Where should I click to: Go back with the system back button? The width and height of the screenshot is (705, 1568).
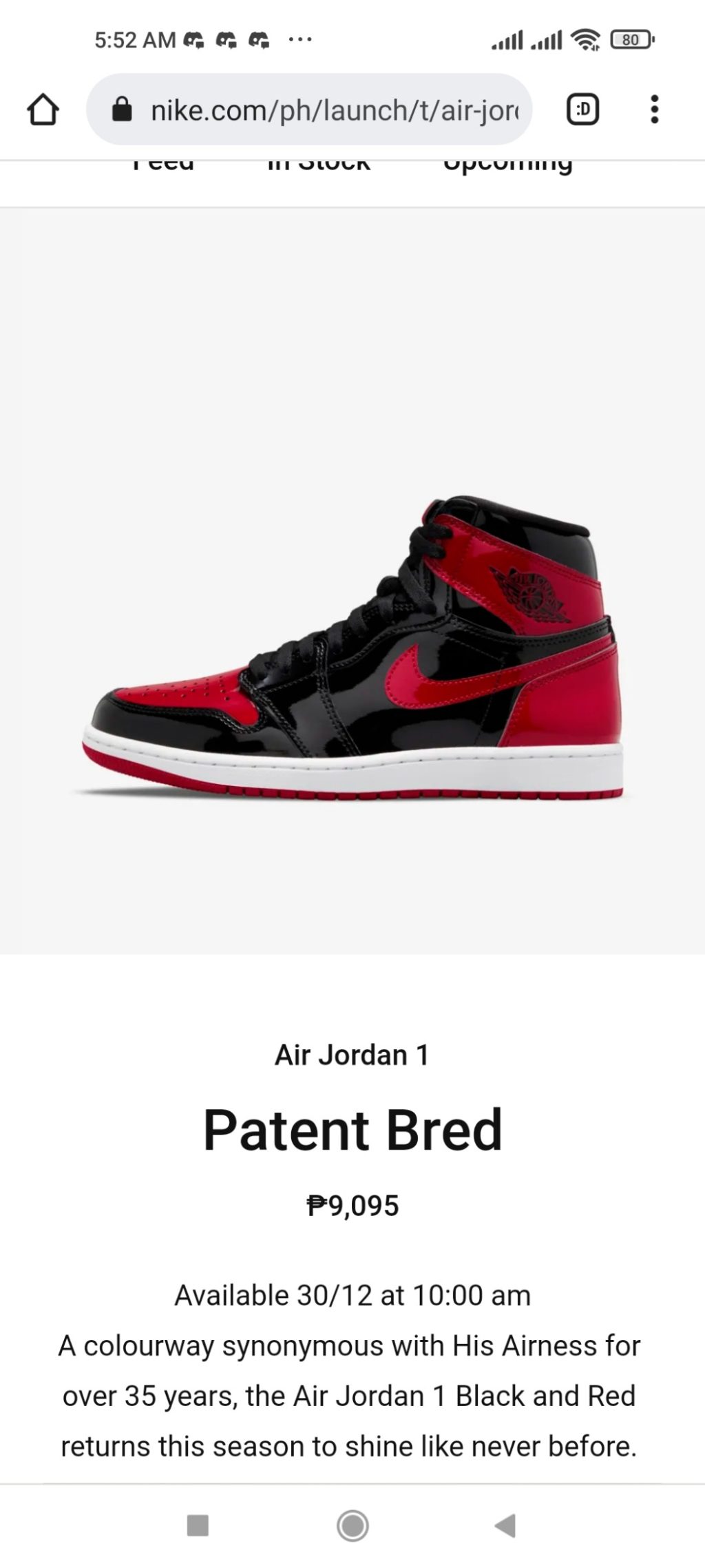(x=506, y=1525)
